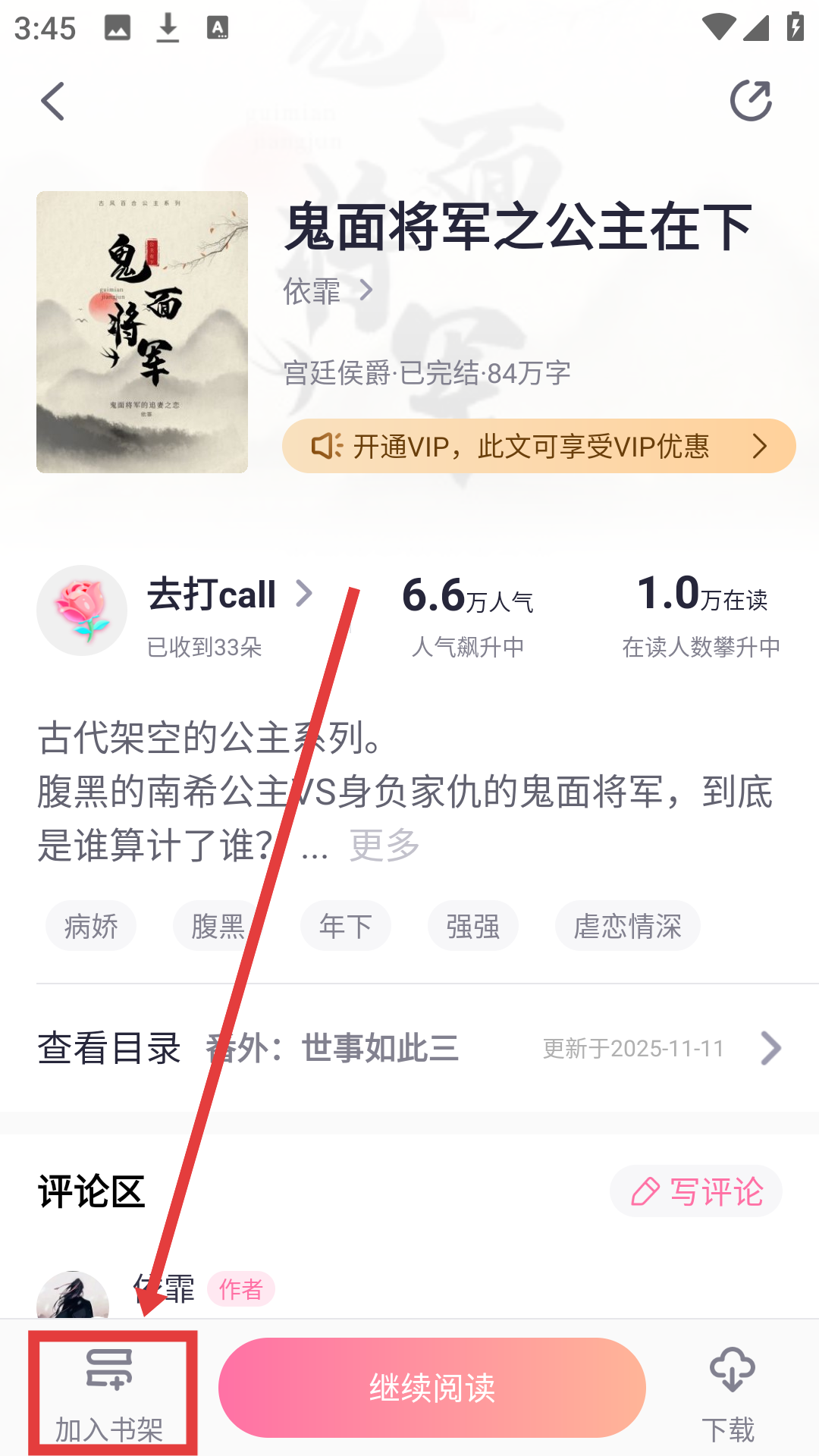Add this book via 加入书架
This screenshot has width=819, height=1456.
pyautogui.click(x=111, y=1392)
